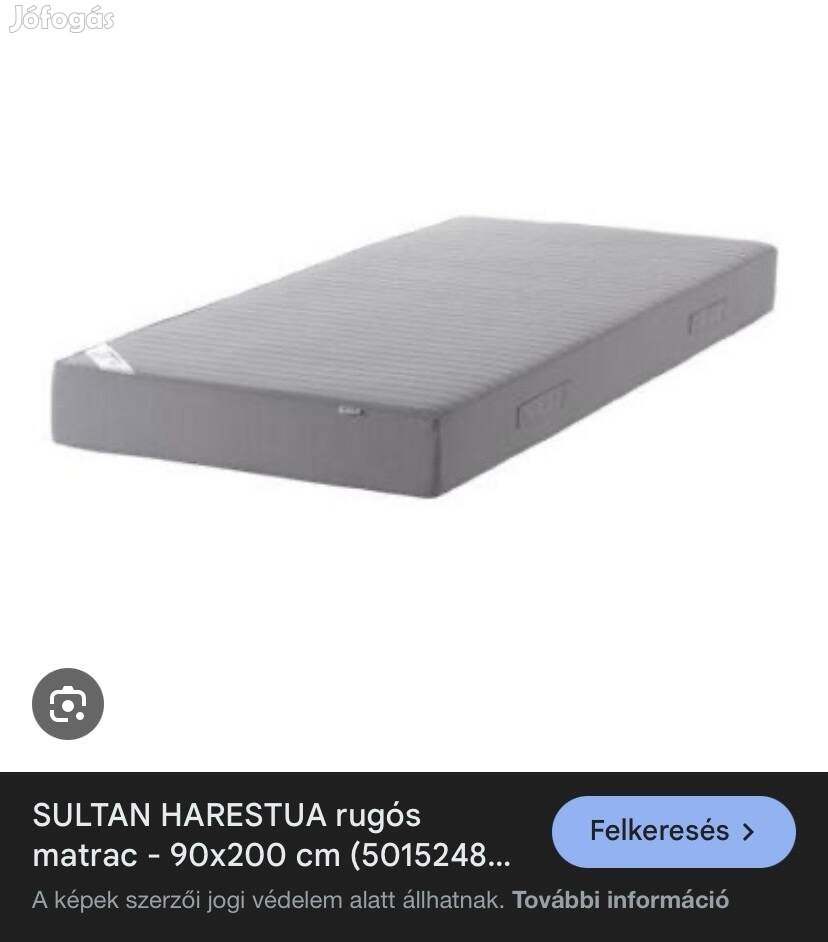Search this image with Google Lens
Image resolution: width=828 pixels, height=942 pixels.
pos(68,705)
